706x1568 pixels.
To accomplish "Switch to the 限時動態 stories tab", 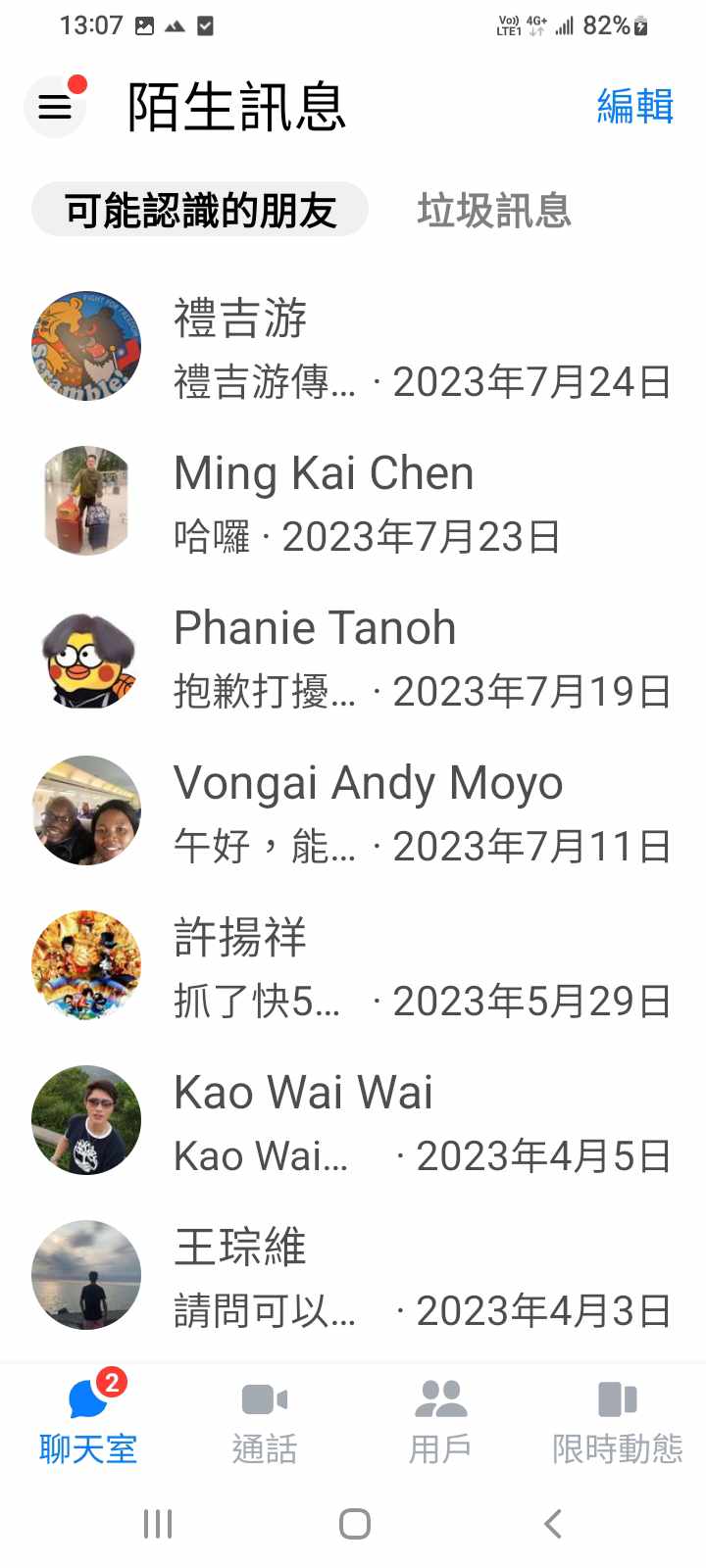I will coord(617,1421).
